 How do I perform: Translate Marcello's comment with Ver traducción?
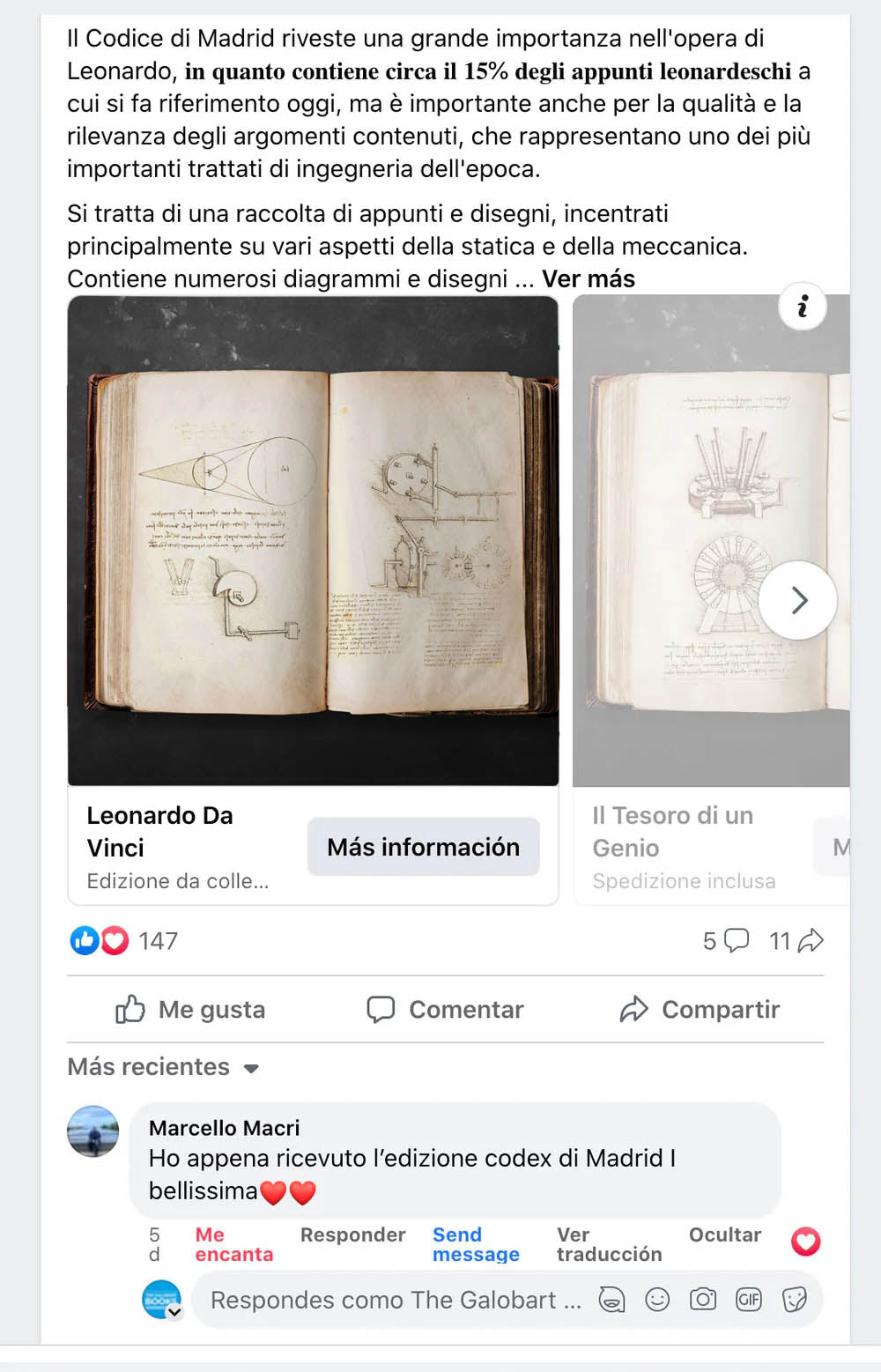tap(609, 1244)
